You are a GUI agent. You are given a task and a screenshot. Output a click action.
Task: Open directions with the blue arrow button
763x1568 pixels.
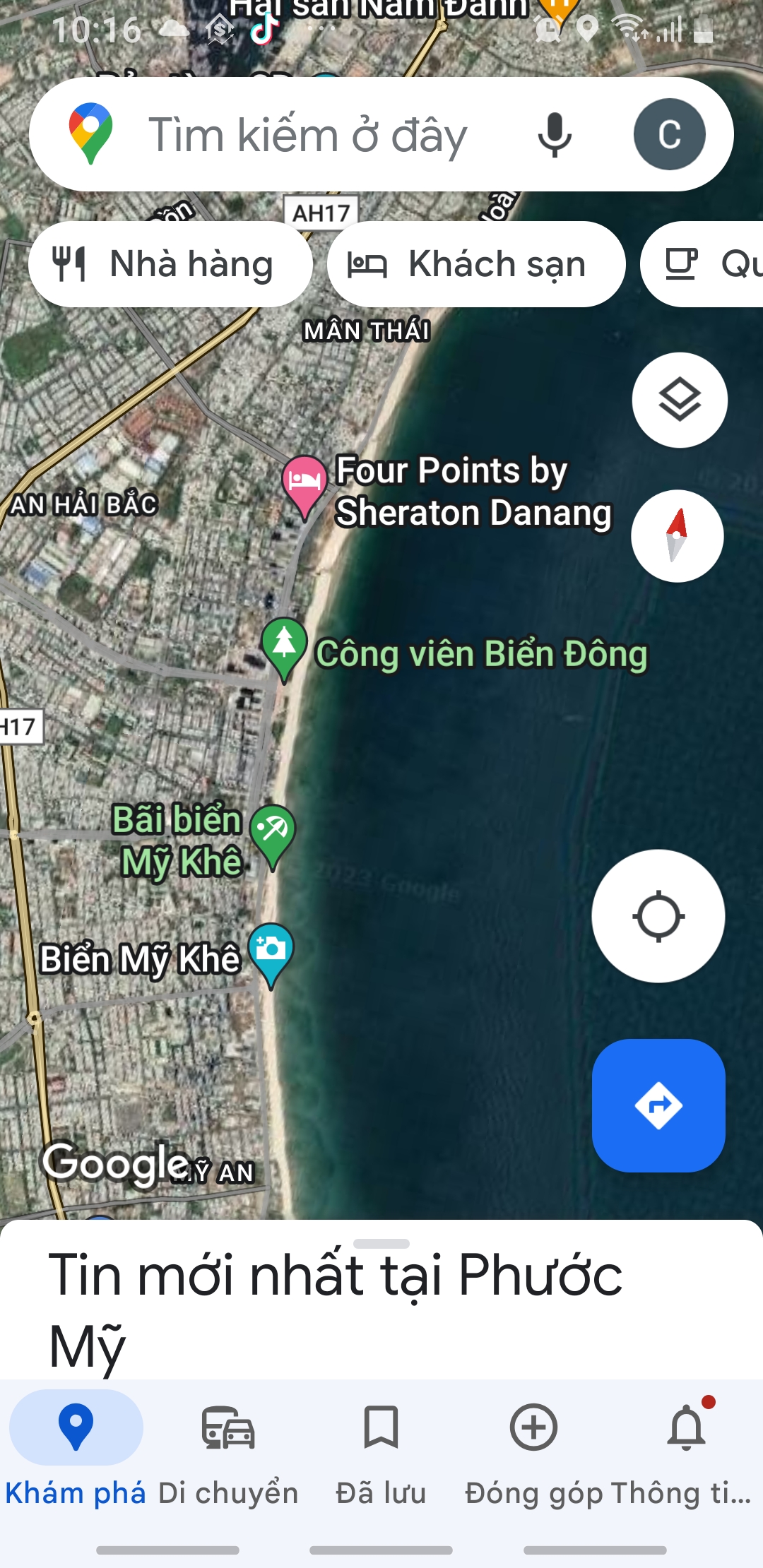click(x=658, y=1105)
